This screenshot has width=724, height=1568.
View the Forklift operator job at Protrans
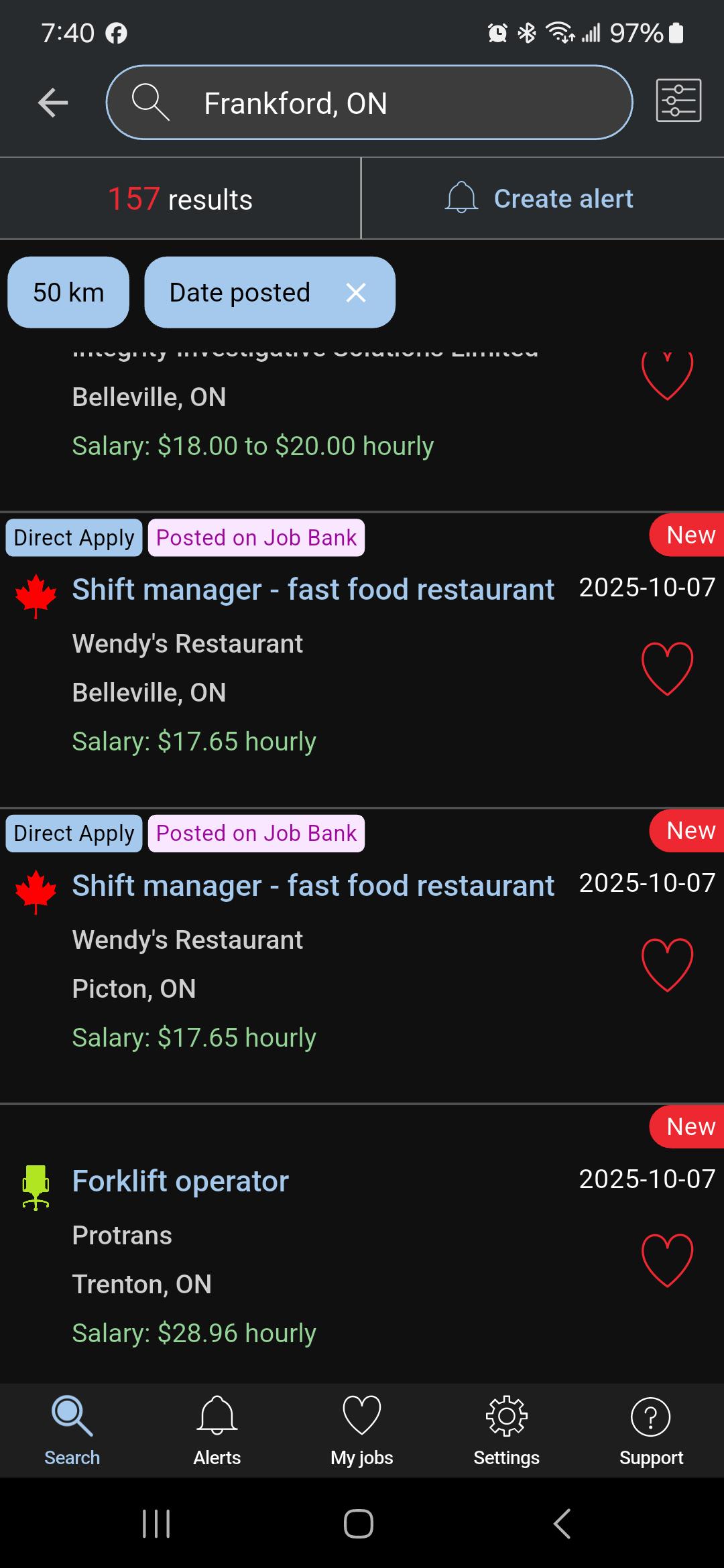180,1181
